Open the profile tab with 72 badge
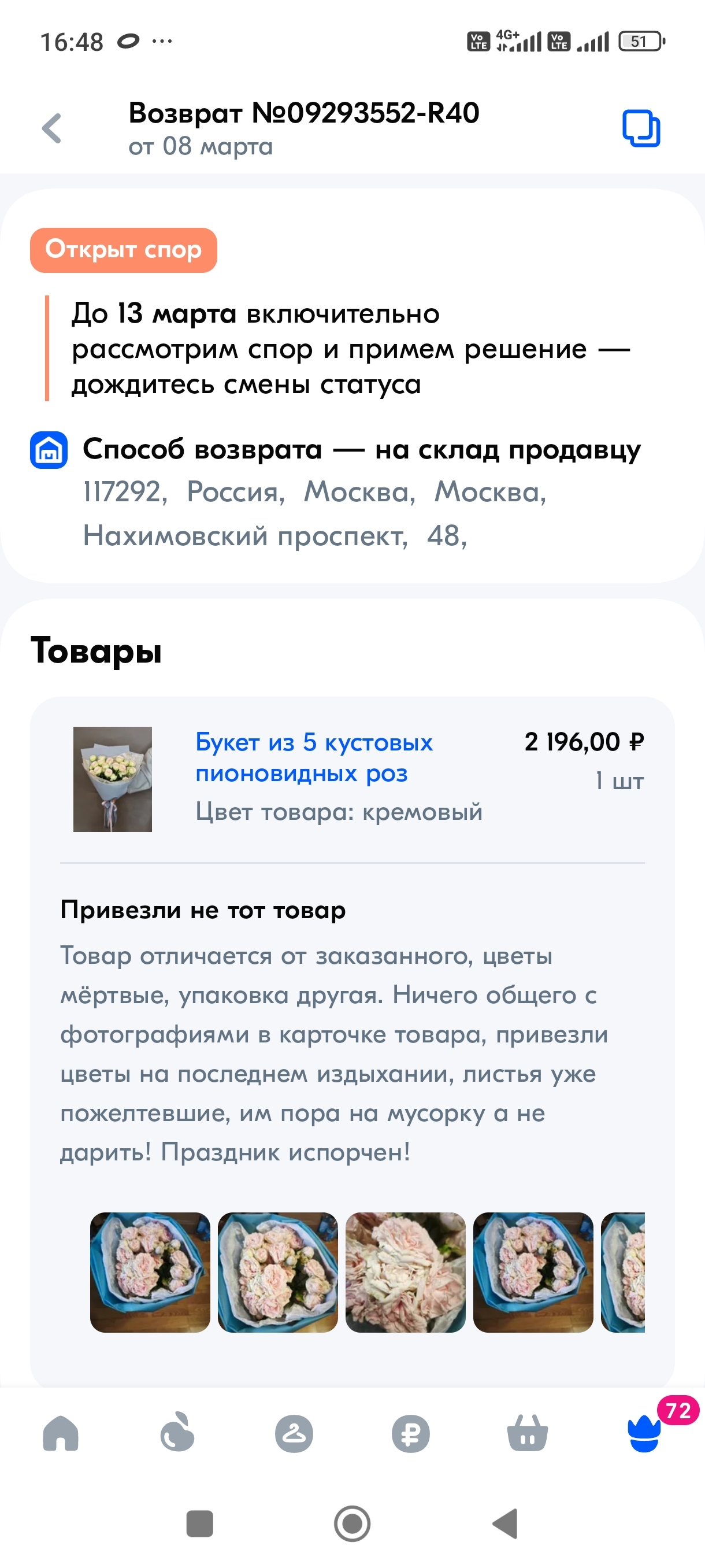 [644, 1433]
